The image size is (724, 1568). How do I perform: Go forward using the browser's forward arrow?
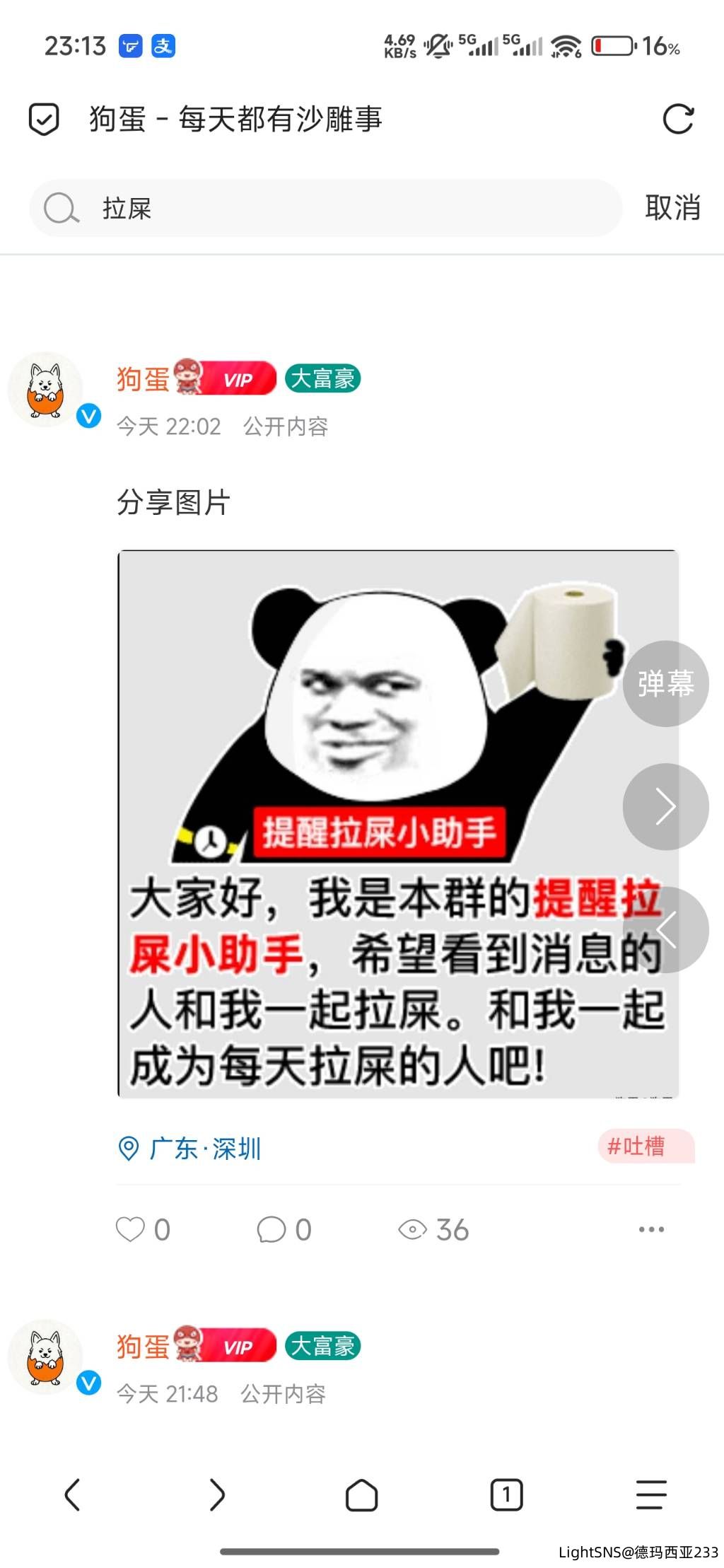point(217,1494)
